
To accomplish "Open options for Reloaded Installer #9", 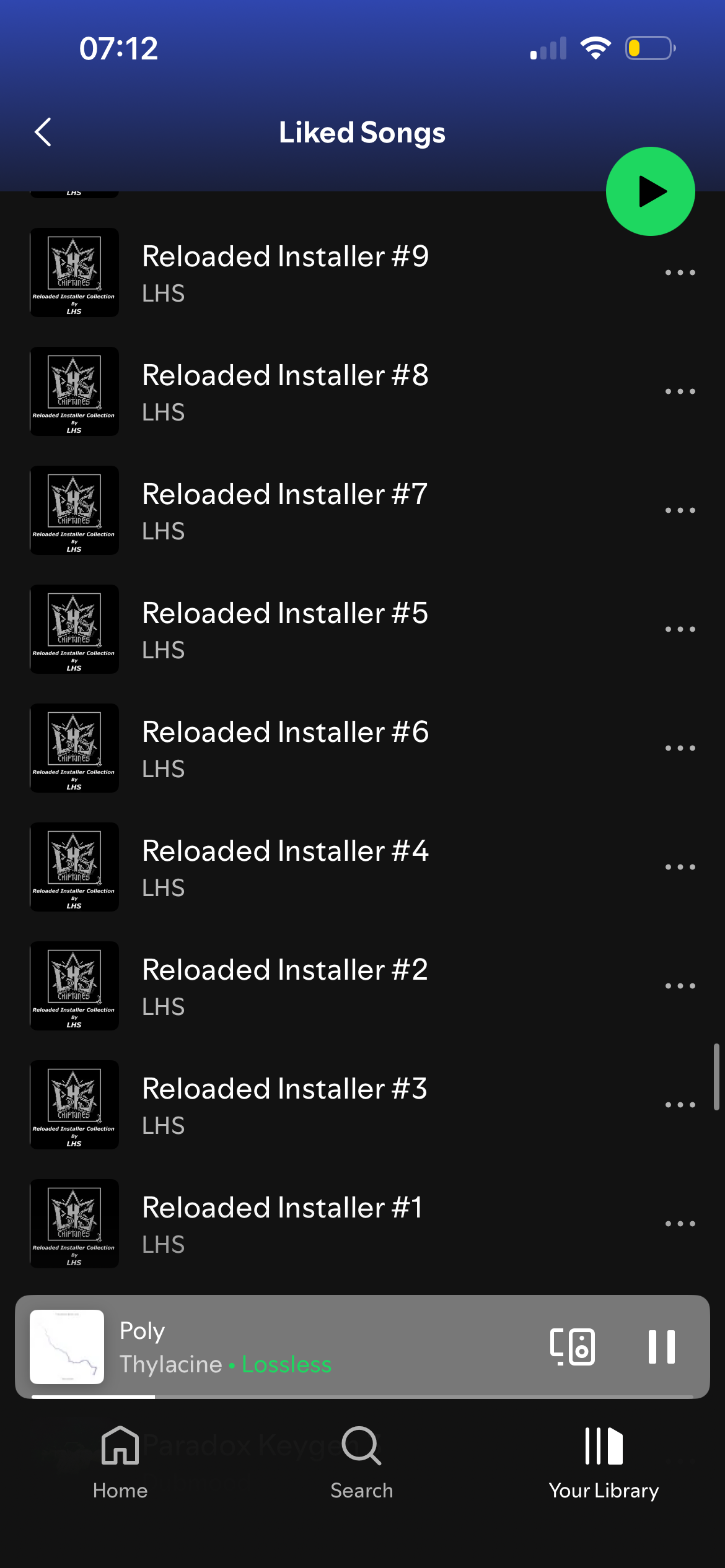I will [x=680, y=272].
